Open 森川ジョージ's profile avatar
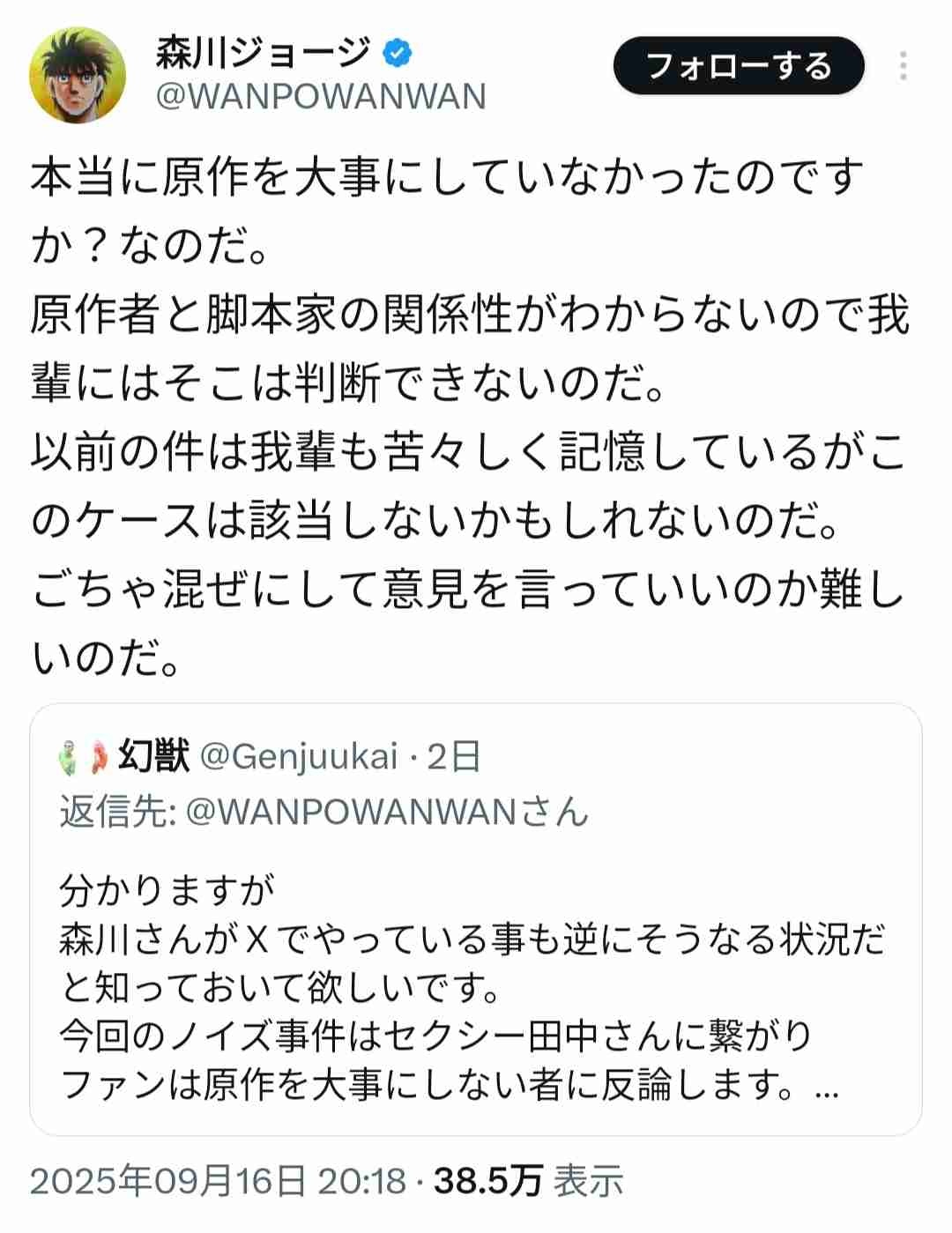 tap(78, 75)
